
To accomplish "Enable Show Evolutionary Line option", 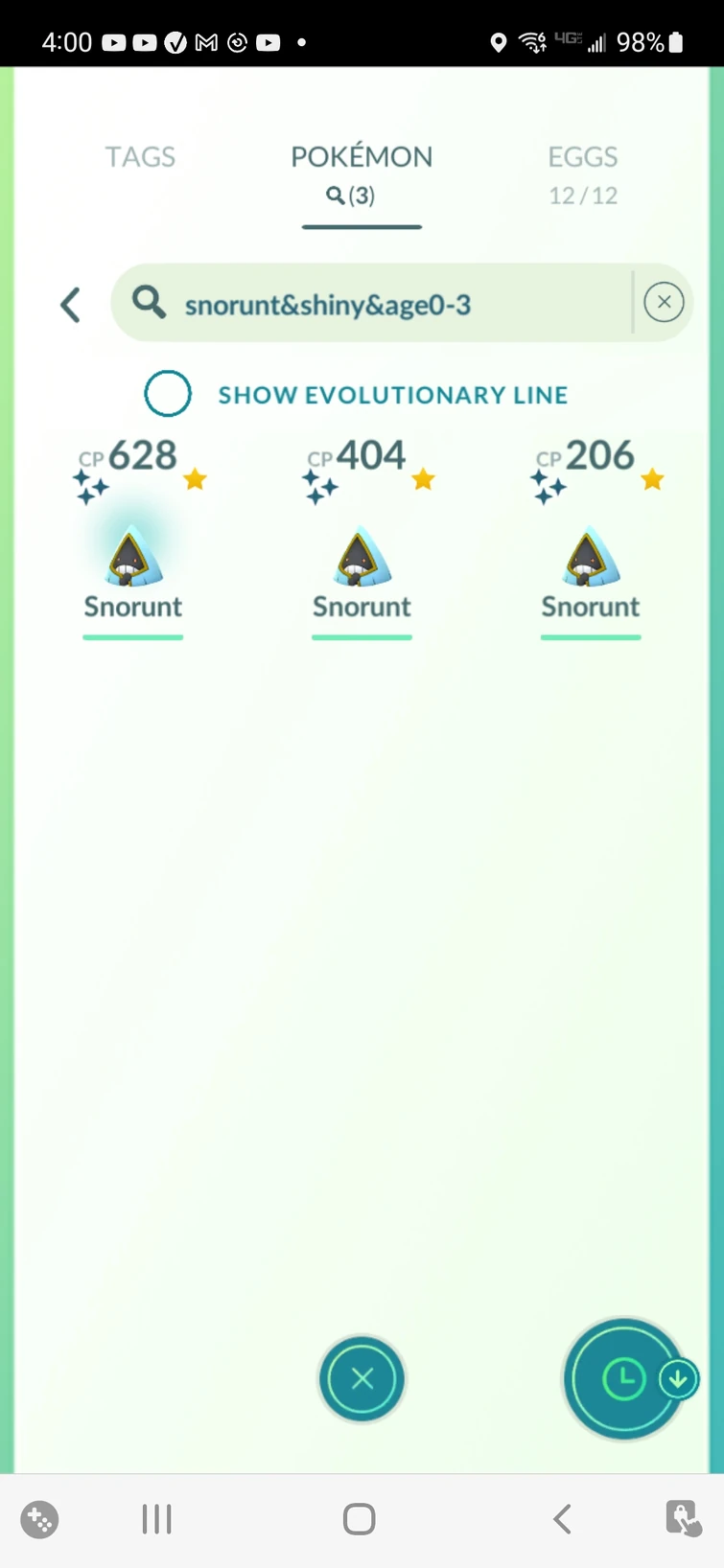I will [x=168, y=394].
